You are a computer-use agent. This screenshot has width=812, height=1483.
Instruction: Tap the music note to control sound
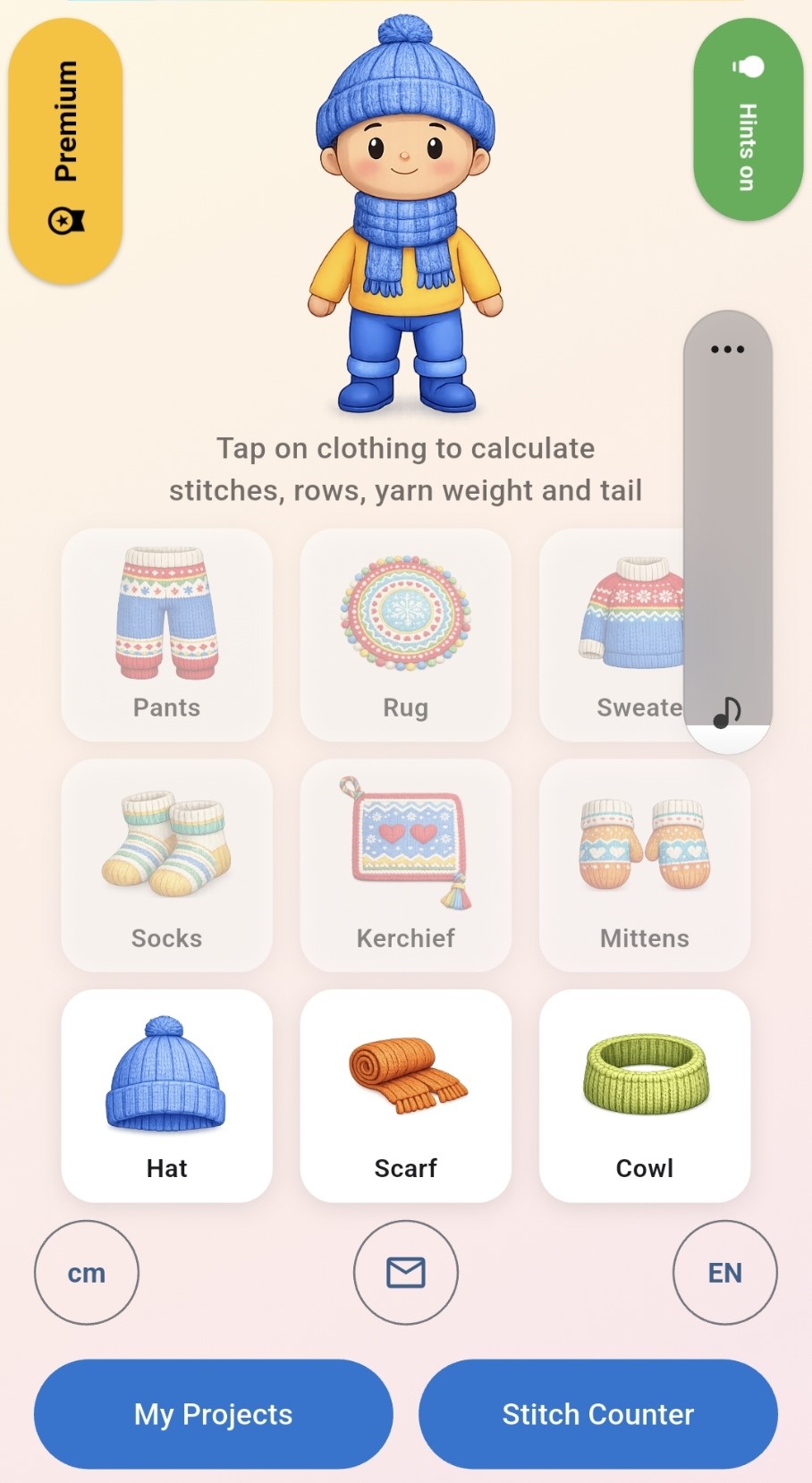click(x=726, y=713)
